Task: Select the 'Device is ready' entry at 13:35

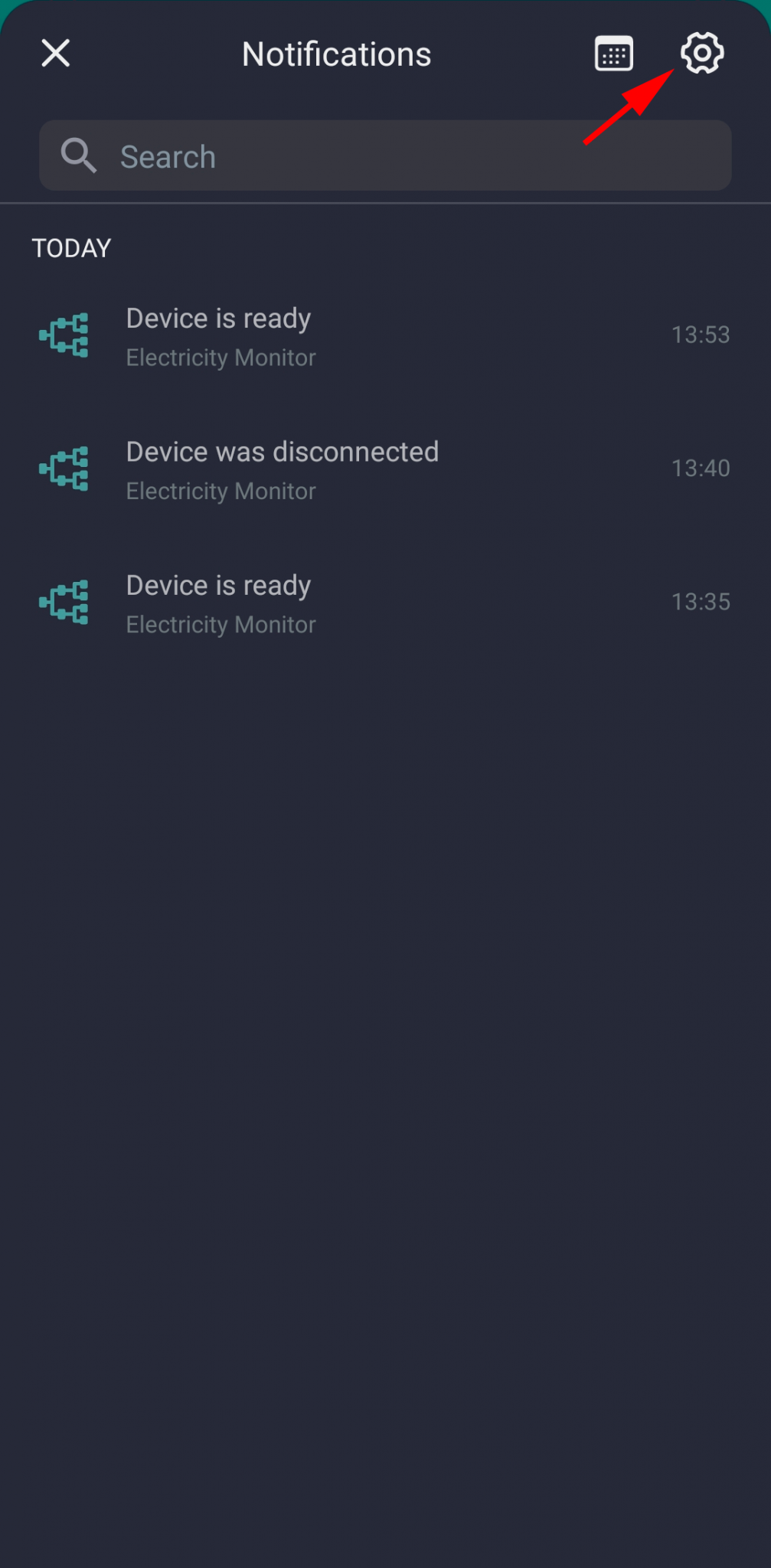Action: 217,584
